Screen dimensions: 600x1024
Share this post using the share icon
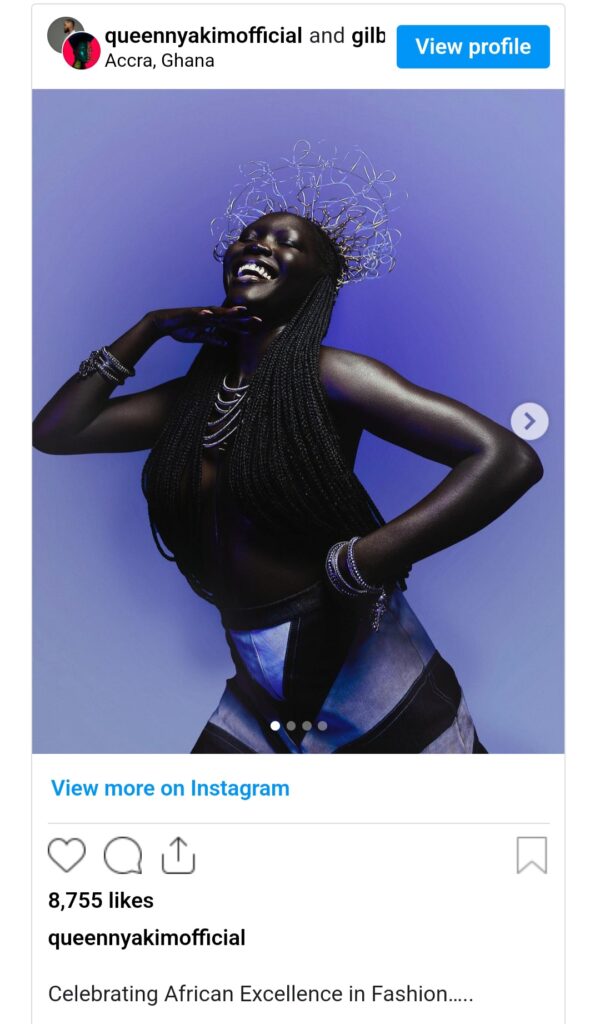tap(177, 856)
